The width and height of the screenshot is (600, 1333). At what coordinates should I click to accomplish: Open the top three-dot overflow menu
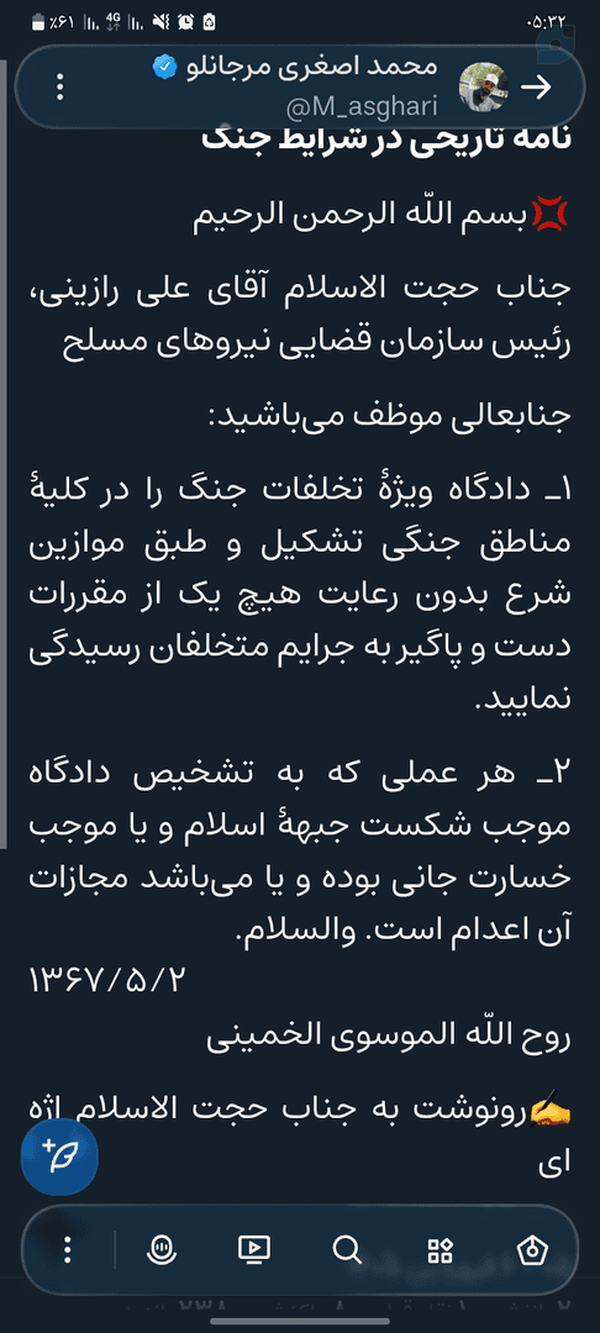[60, 87]
